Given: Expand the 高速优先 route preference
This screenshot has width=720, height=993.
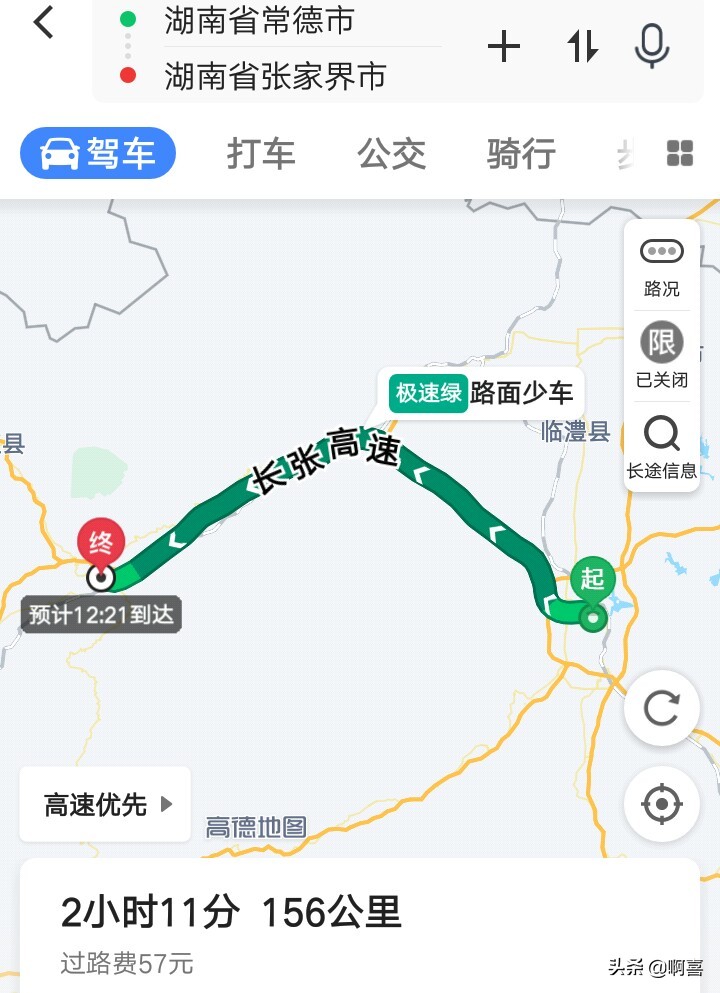Looking at the screenshot, I should coord(106,804).
